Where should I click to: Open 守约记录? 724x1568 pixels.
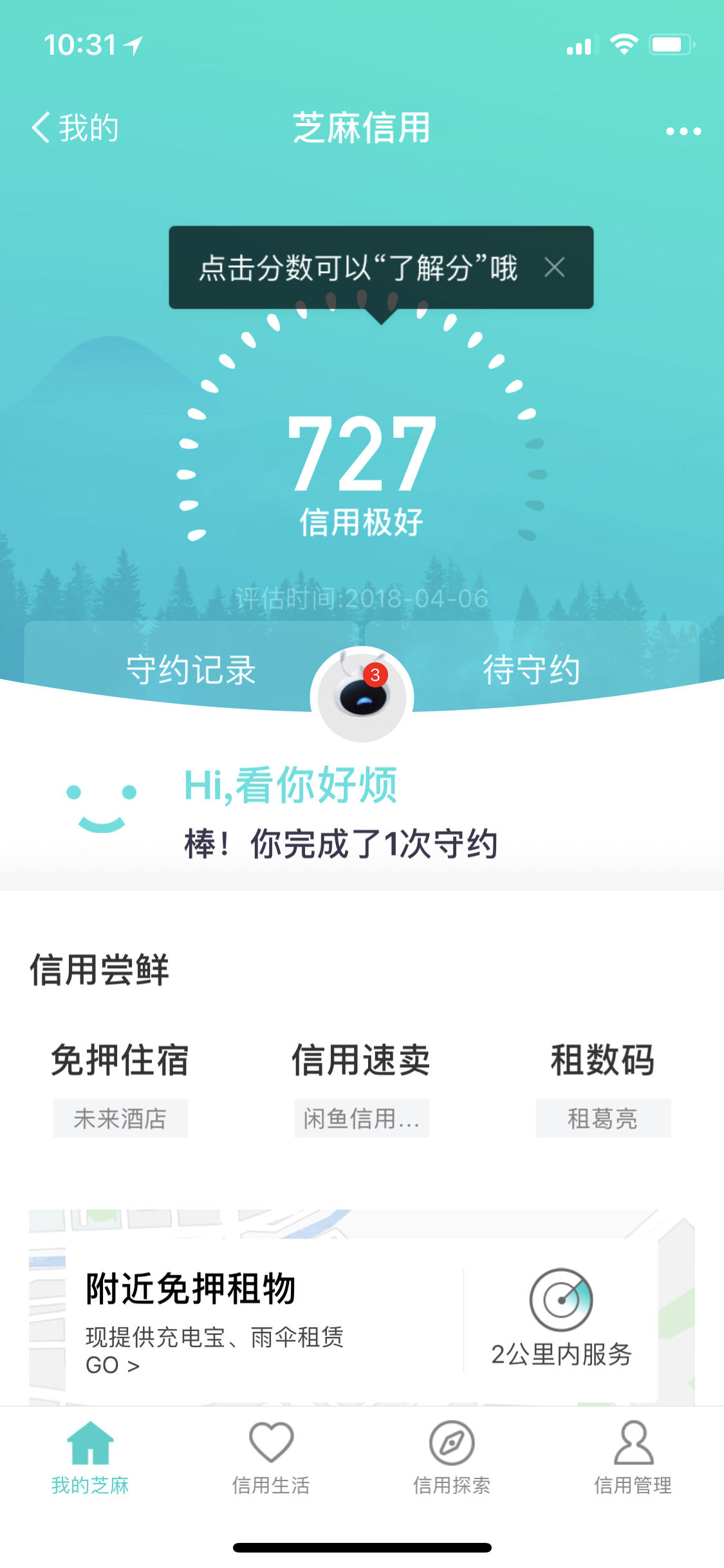coord(191,669)
